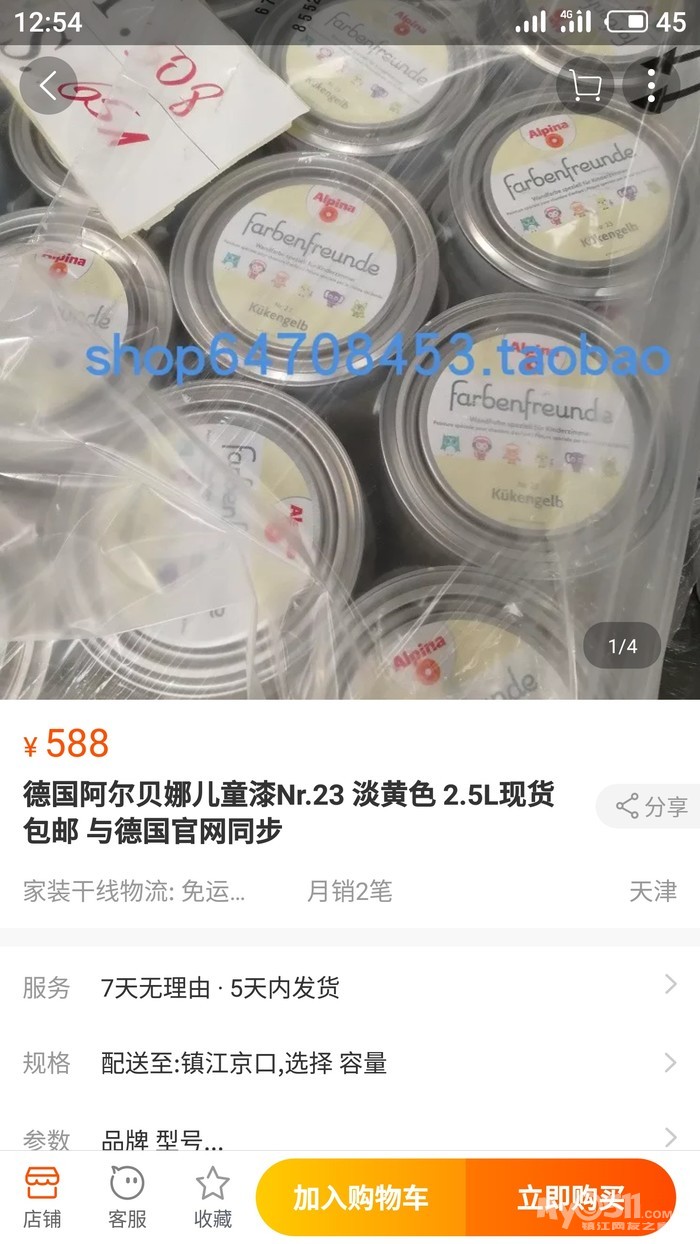
Task: Open the three-dot overflow menu
Action: (651, 86)
